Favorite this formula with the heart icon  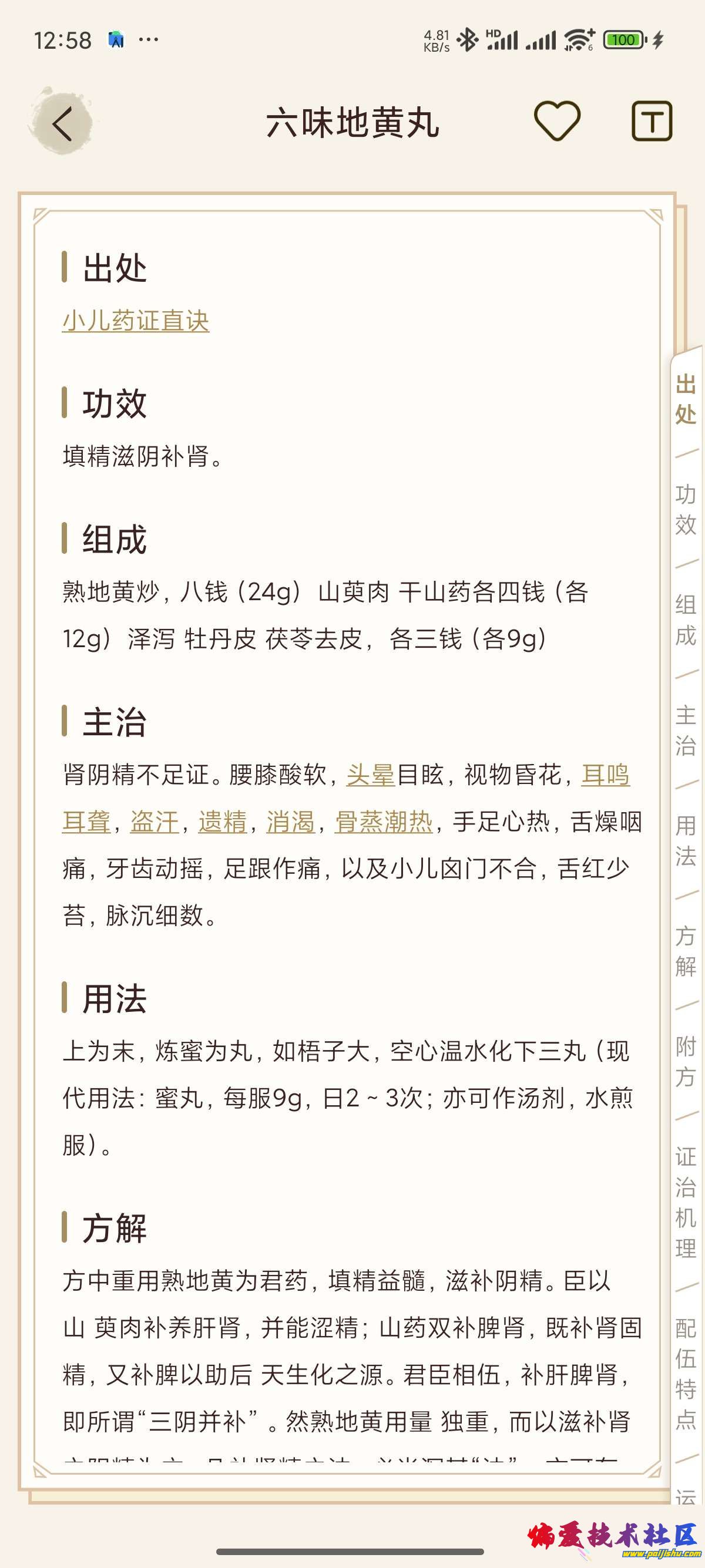coord(556,121)
